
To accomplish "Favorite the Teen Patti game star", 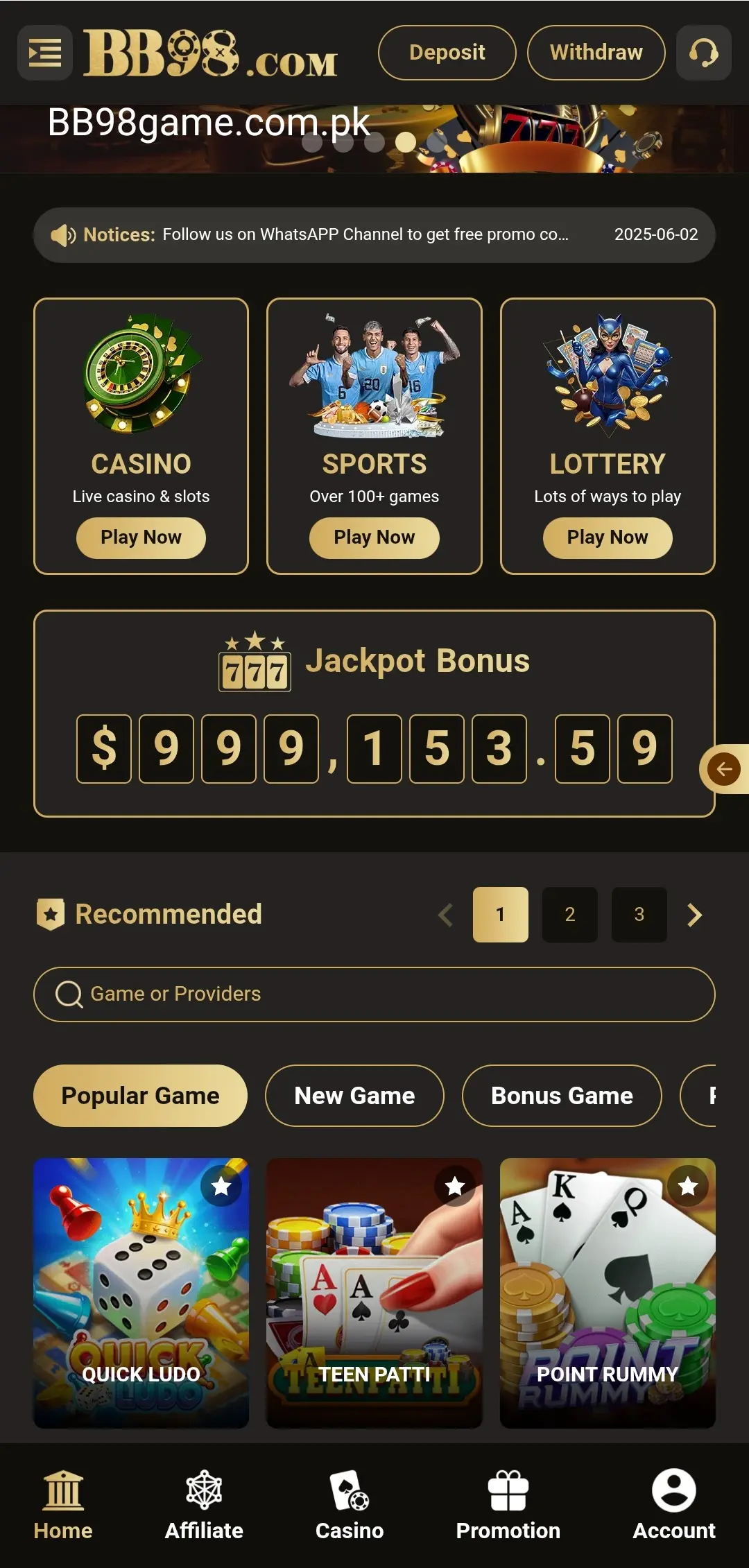I will click(x=455, y=1186).
